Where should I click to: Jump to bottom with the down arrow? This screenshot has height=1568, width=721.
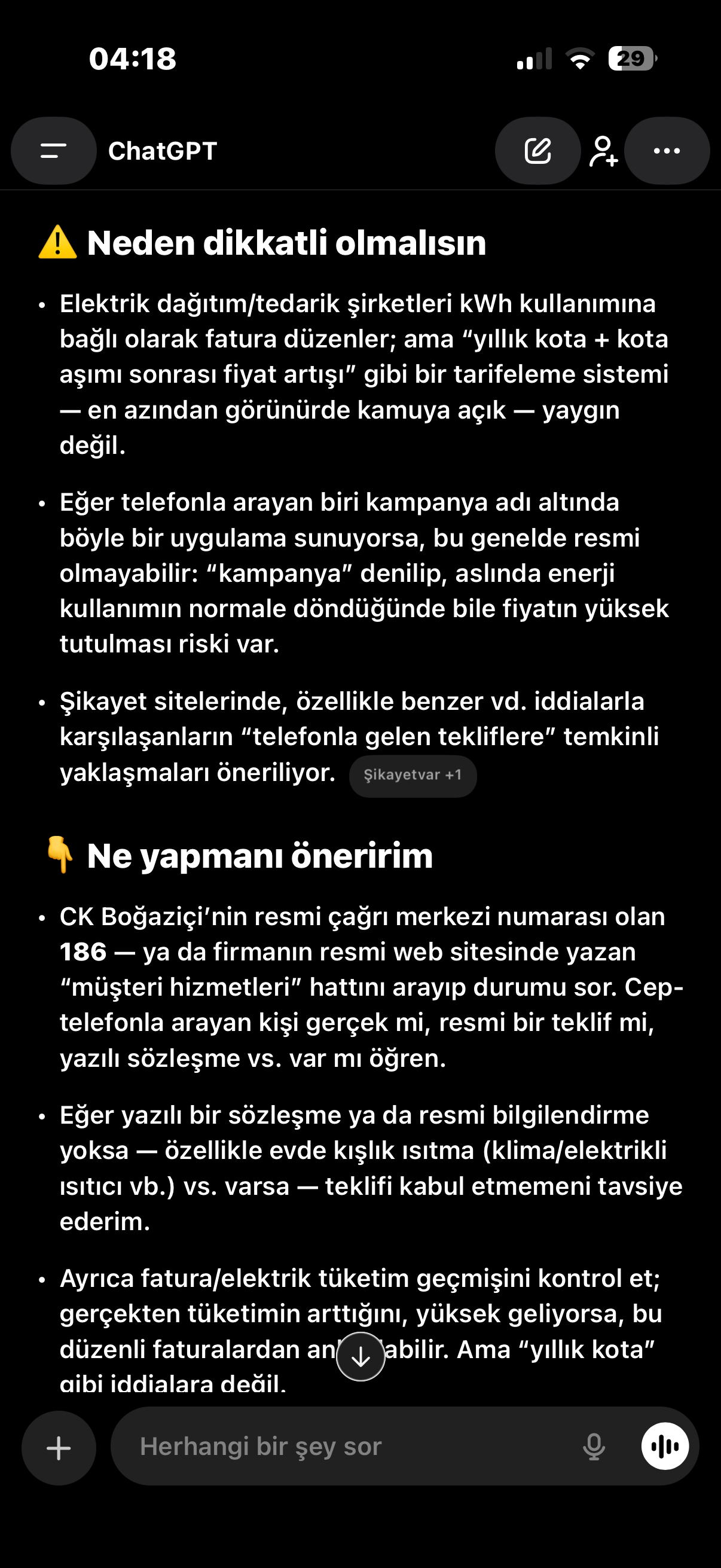coord(361,1356)
